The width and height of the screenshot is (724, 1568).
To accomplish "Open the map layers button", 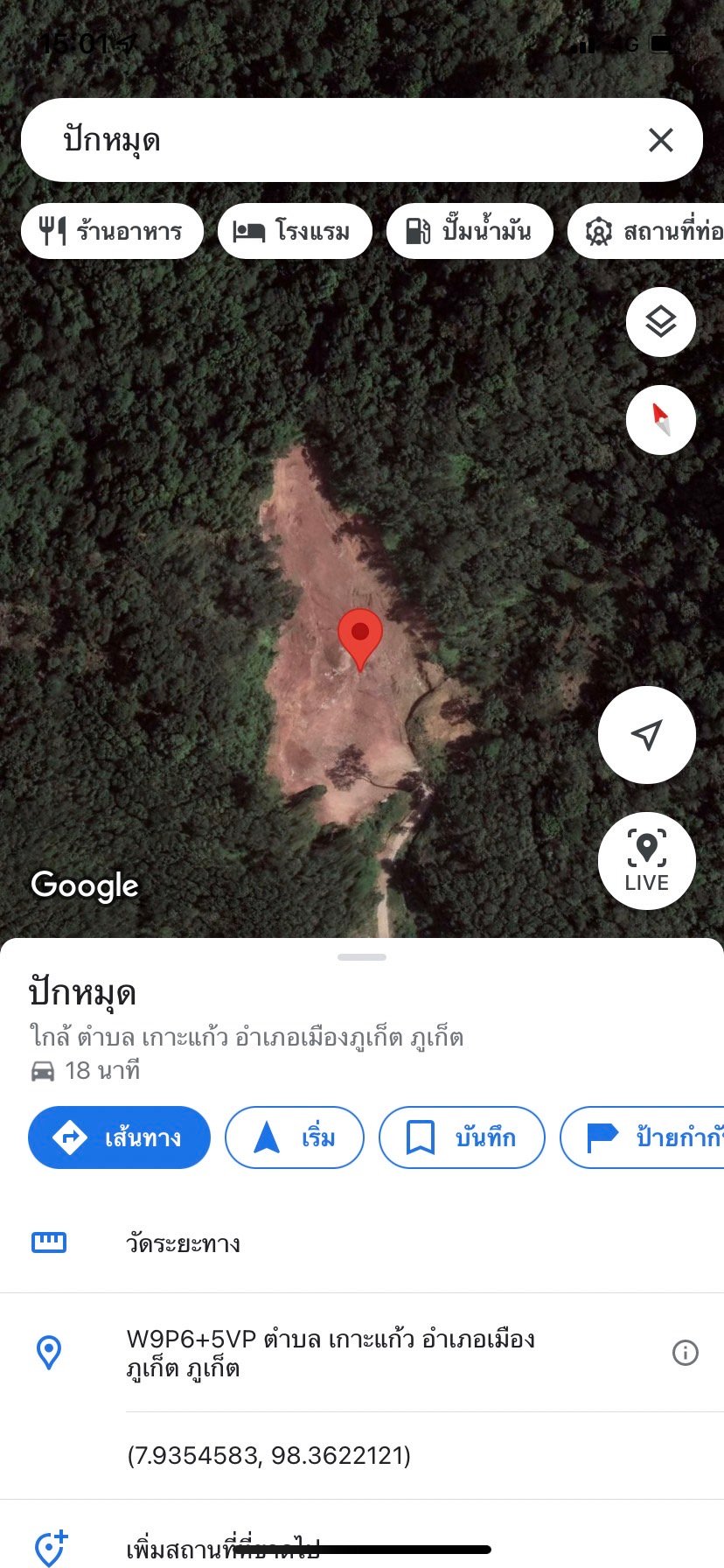I will point(661,322).
